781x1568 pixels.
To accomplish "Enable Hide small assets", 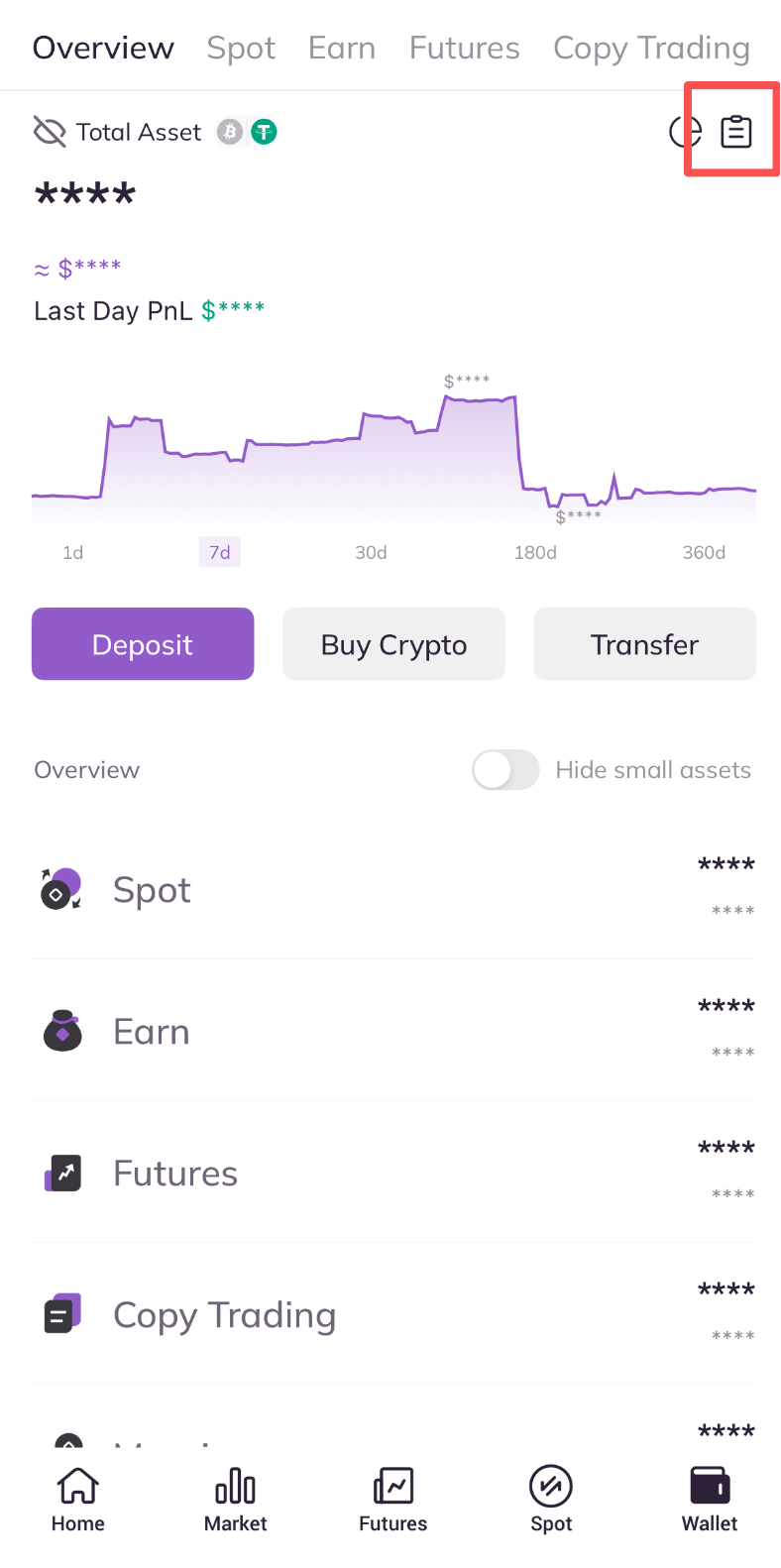I will point(505,769).
